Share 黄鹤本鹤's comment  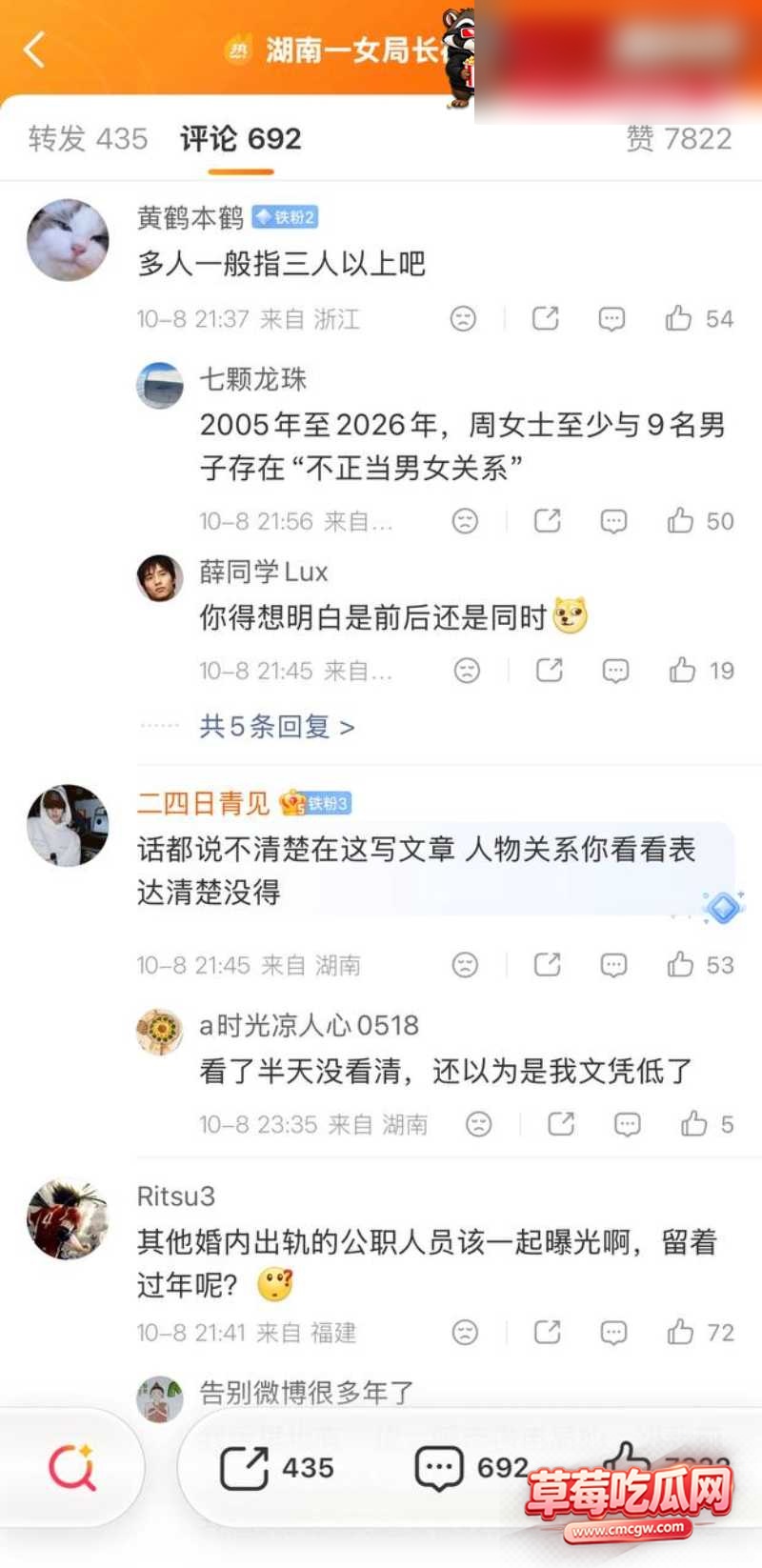(x=546, y=318)
